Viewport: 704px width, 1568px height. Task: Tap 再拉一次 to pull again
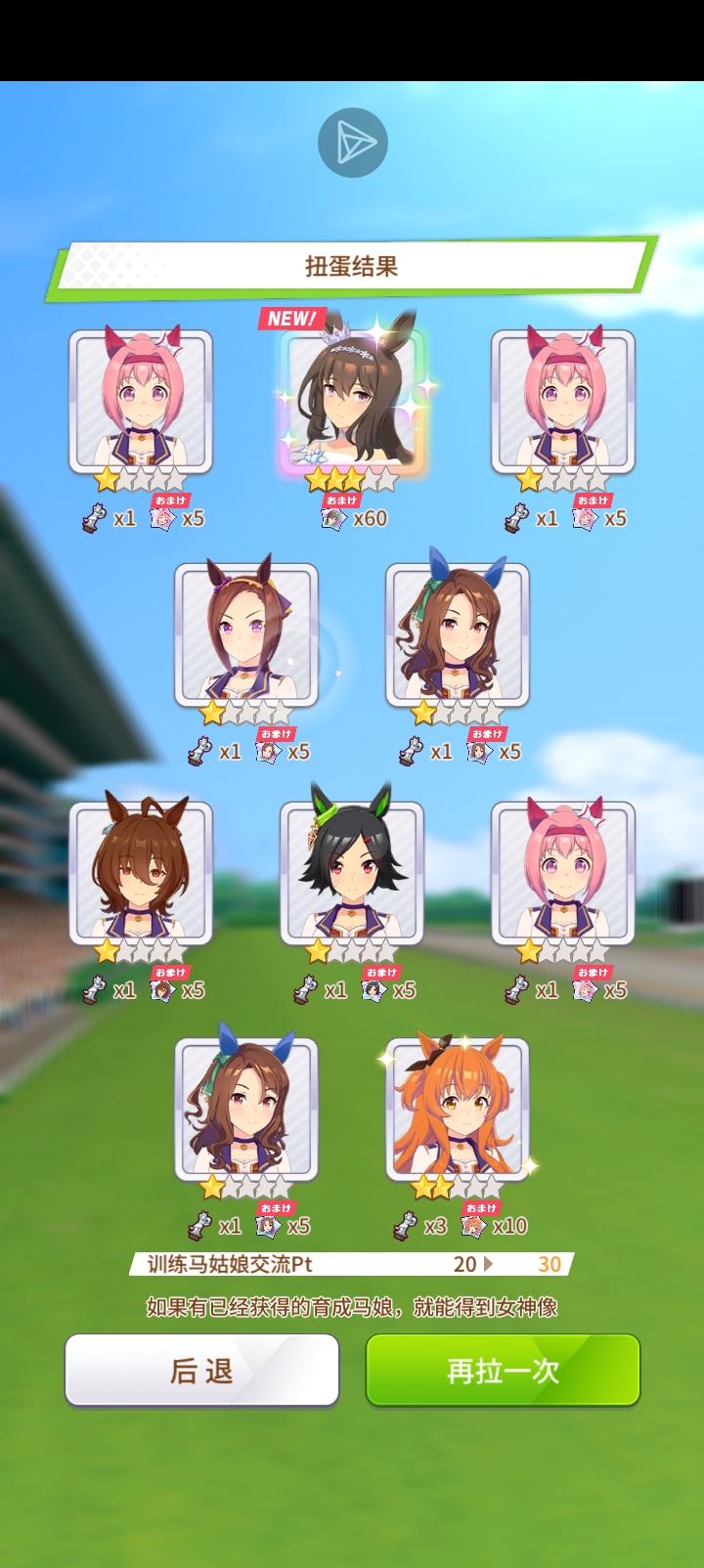coord(503,1371)
